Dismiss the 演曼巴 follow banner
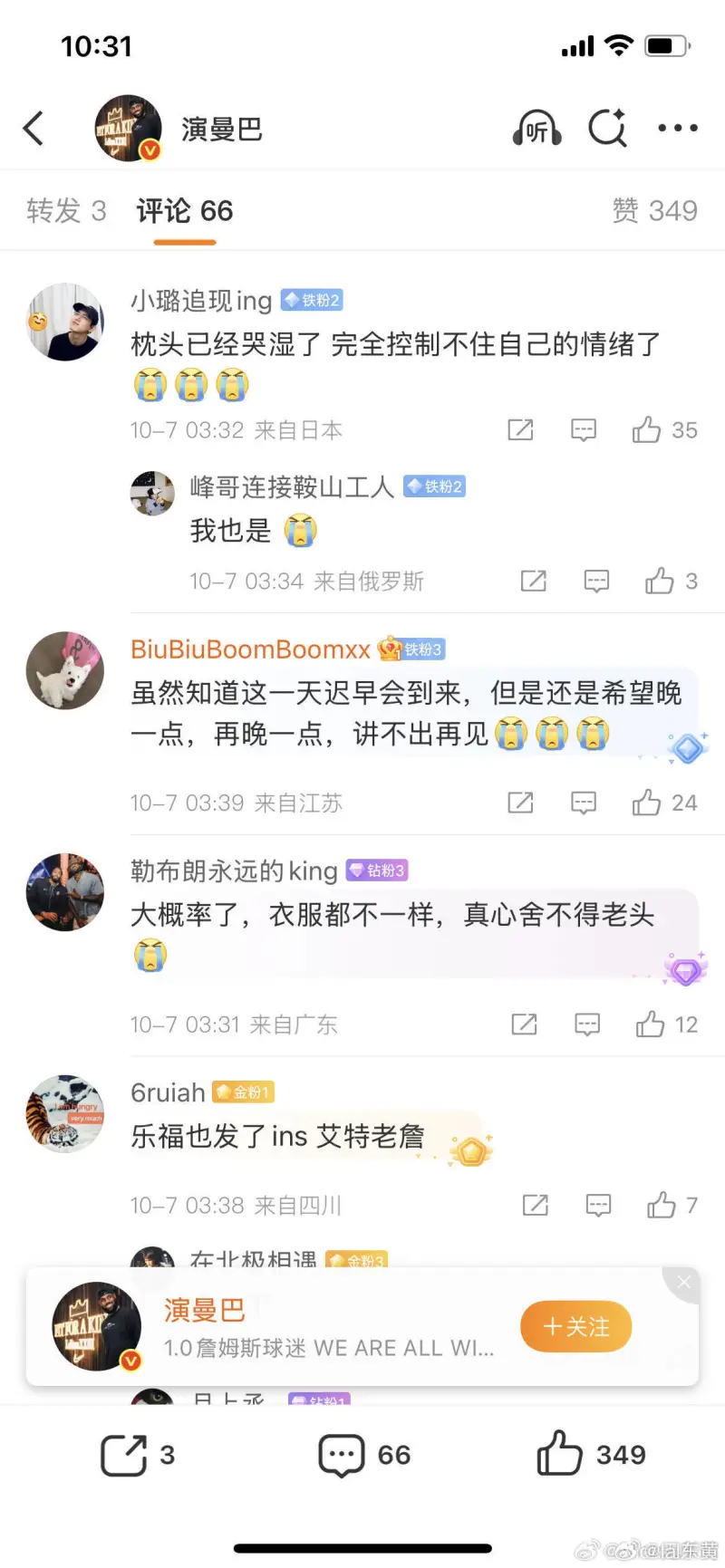725x1568 pixels. [684, 1282]
